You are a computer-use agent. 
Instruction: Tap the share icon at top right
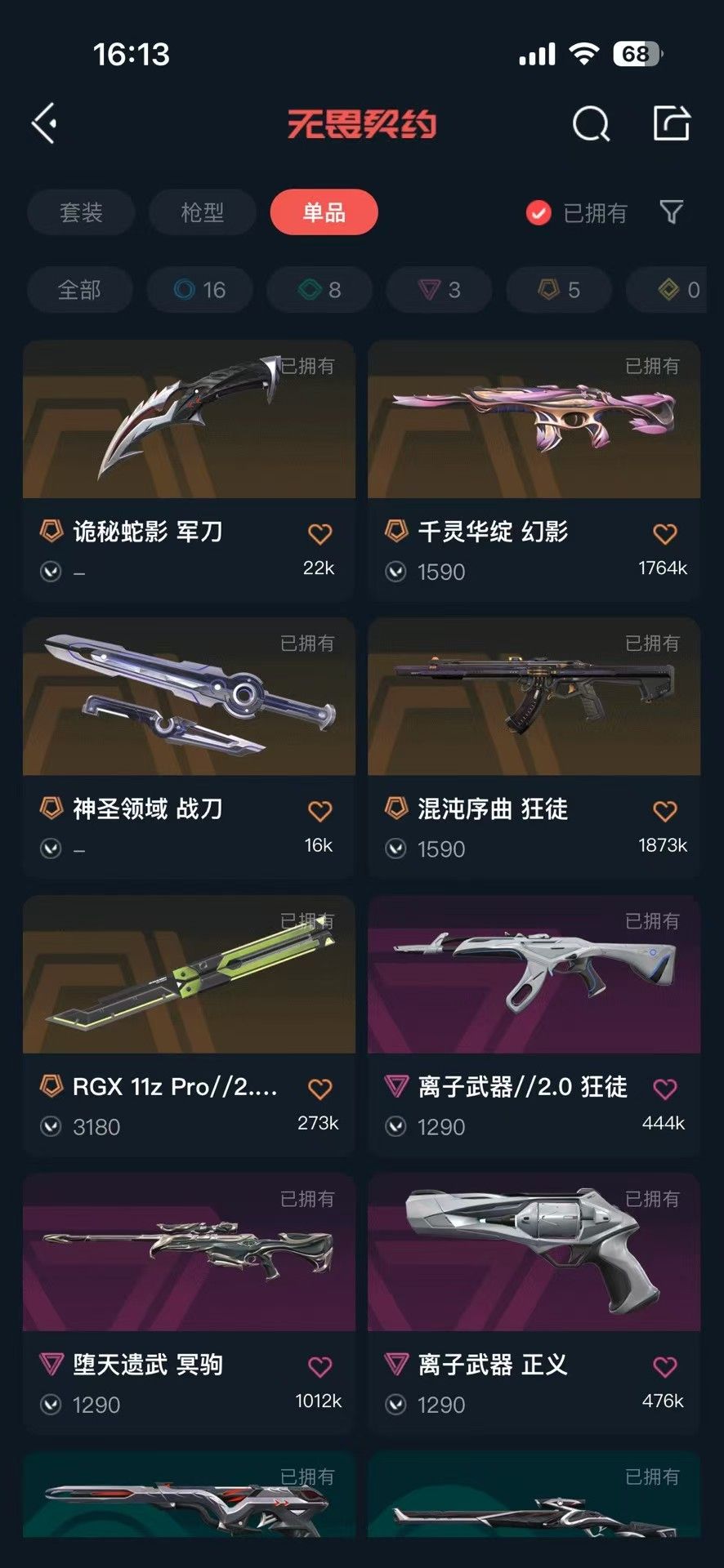pos(673,122)
